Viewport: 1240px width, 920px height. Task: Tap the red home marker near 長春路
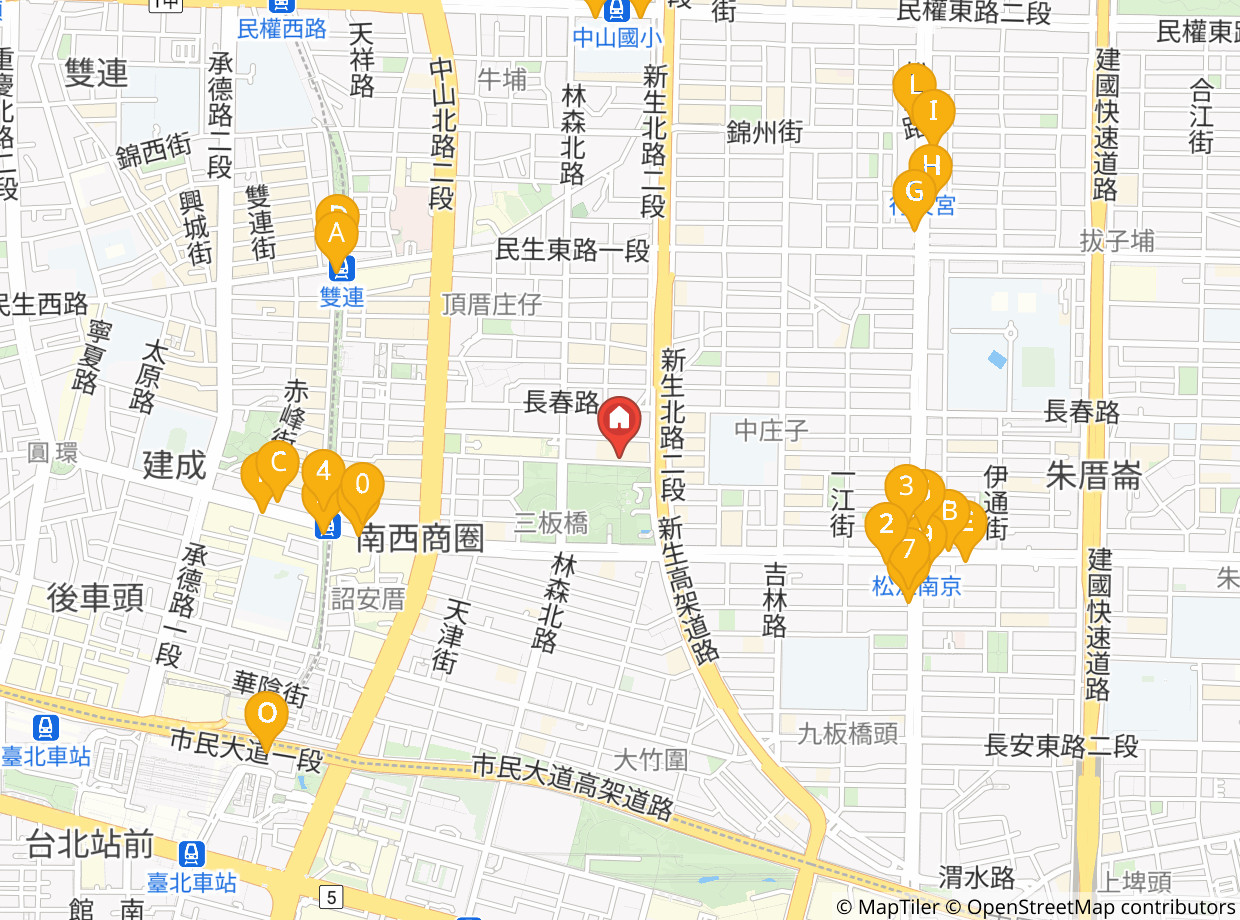click(619, 422)
